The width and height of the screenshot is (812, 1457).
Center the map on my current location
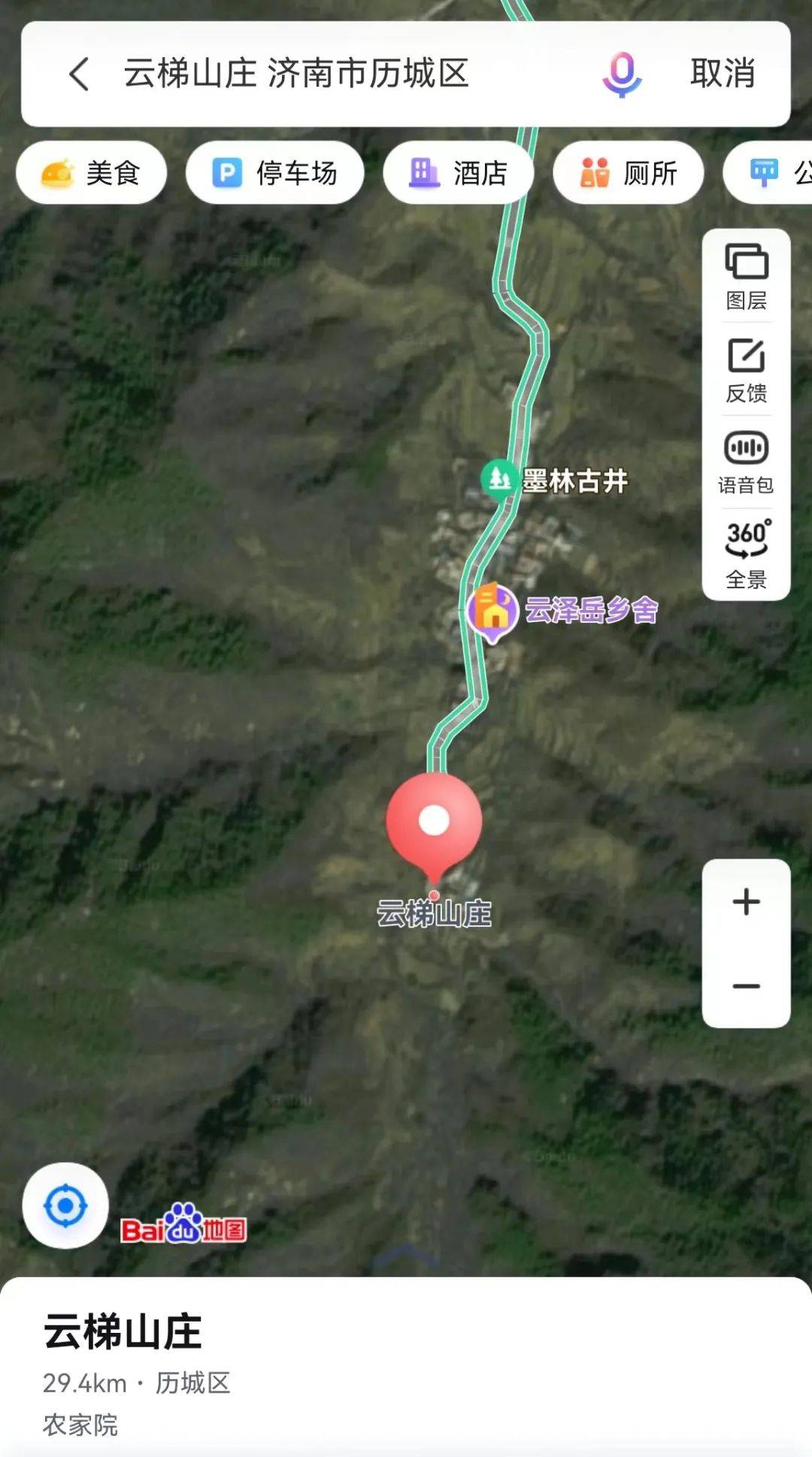click(x=65, y=1206)
